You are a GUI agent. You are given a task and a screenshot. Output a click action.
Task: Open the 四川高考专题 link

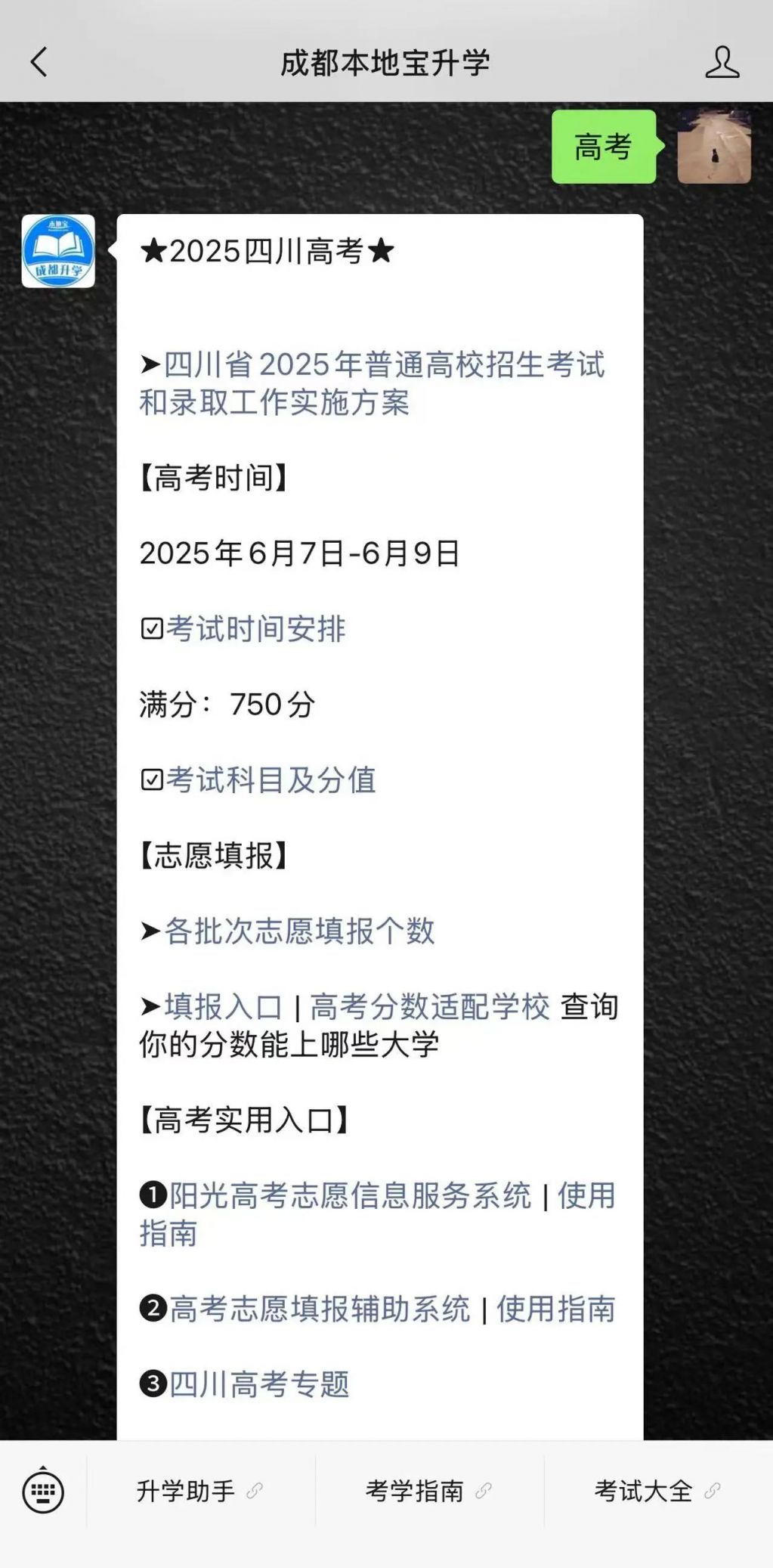tap(259, 1385)
